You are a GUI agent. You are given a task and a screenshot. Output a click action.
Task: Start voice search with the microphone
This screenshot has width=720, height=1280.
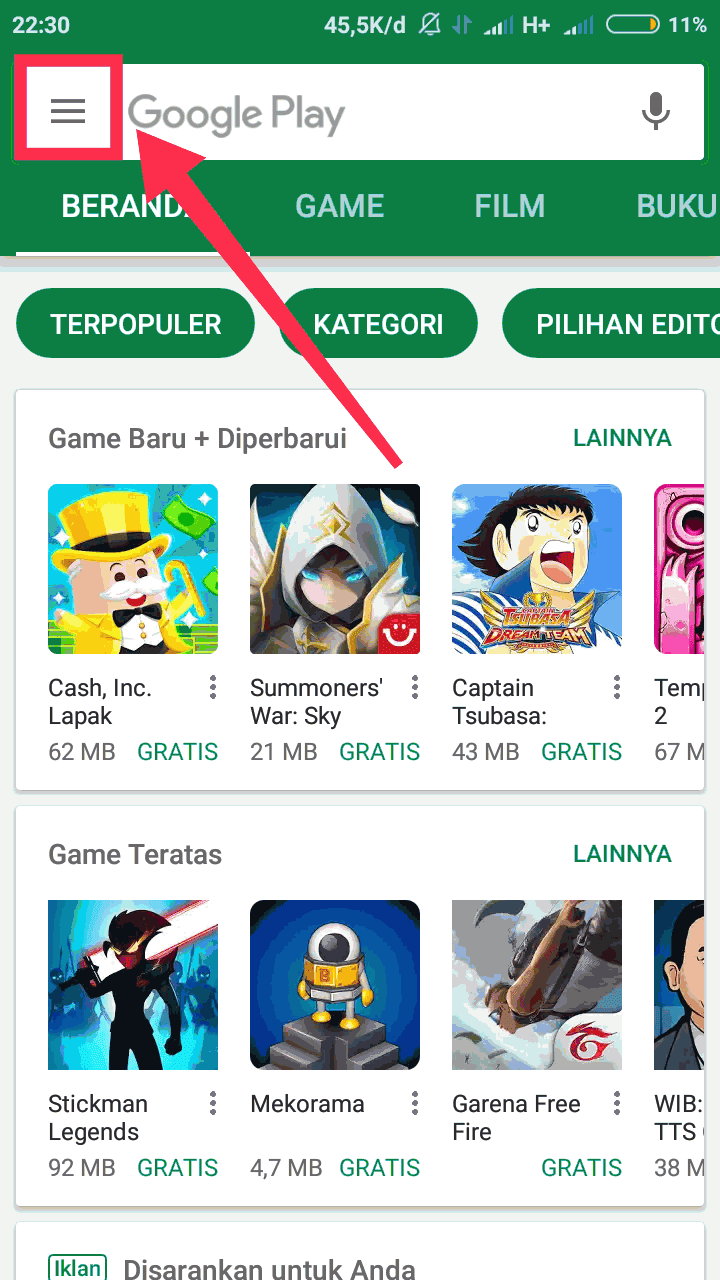[655, 111]
